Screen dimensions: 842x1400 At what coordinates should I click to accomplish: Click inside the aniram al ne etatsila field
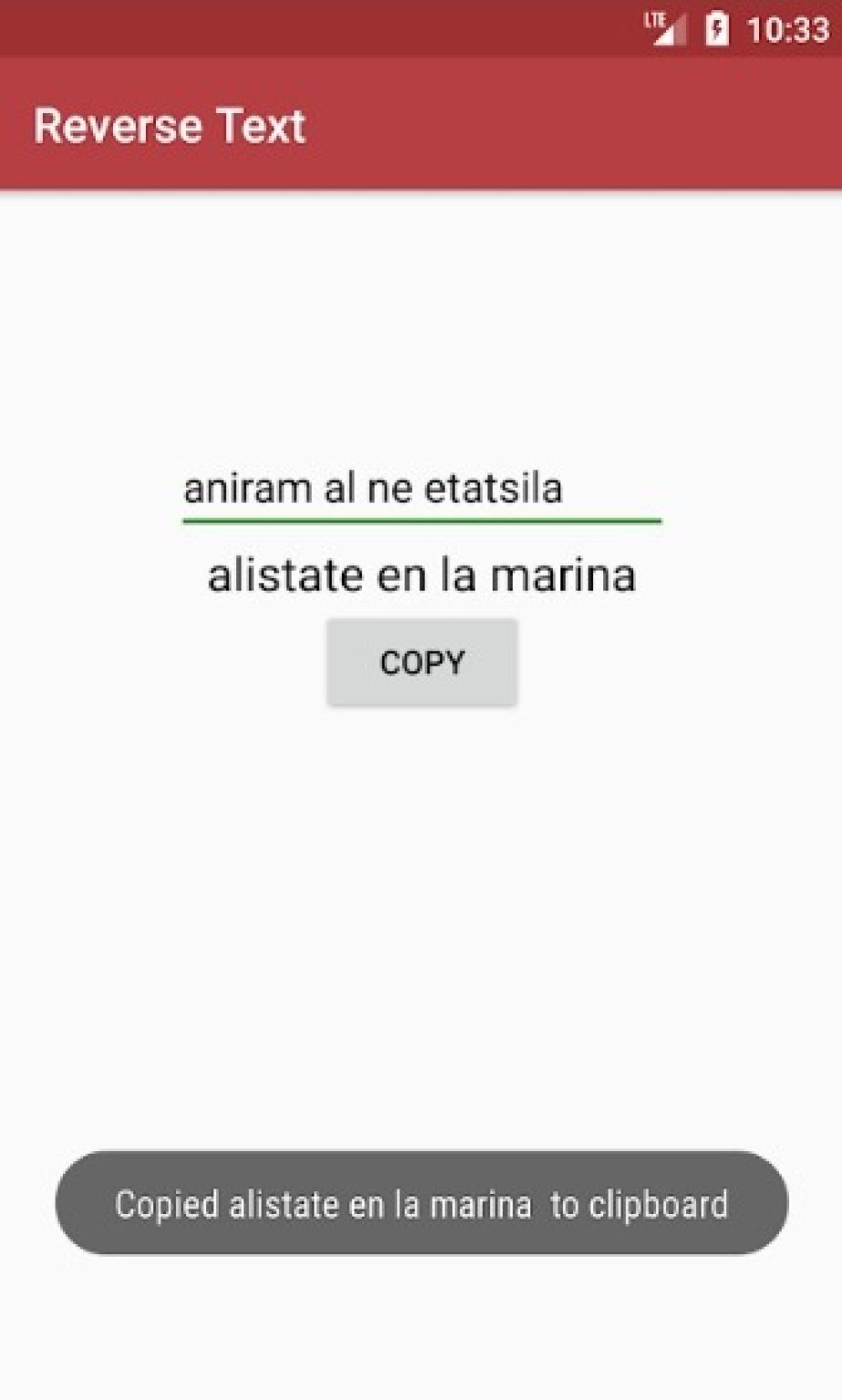(x=374, y=489)
